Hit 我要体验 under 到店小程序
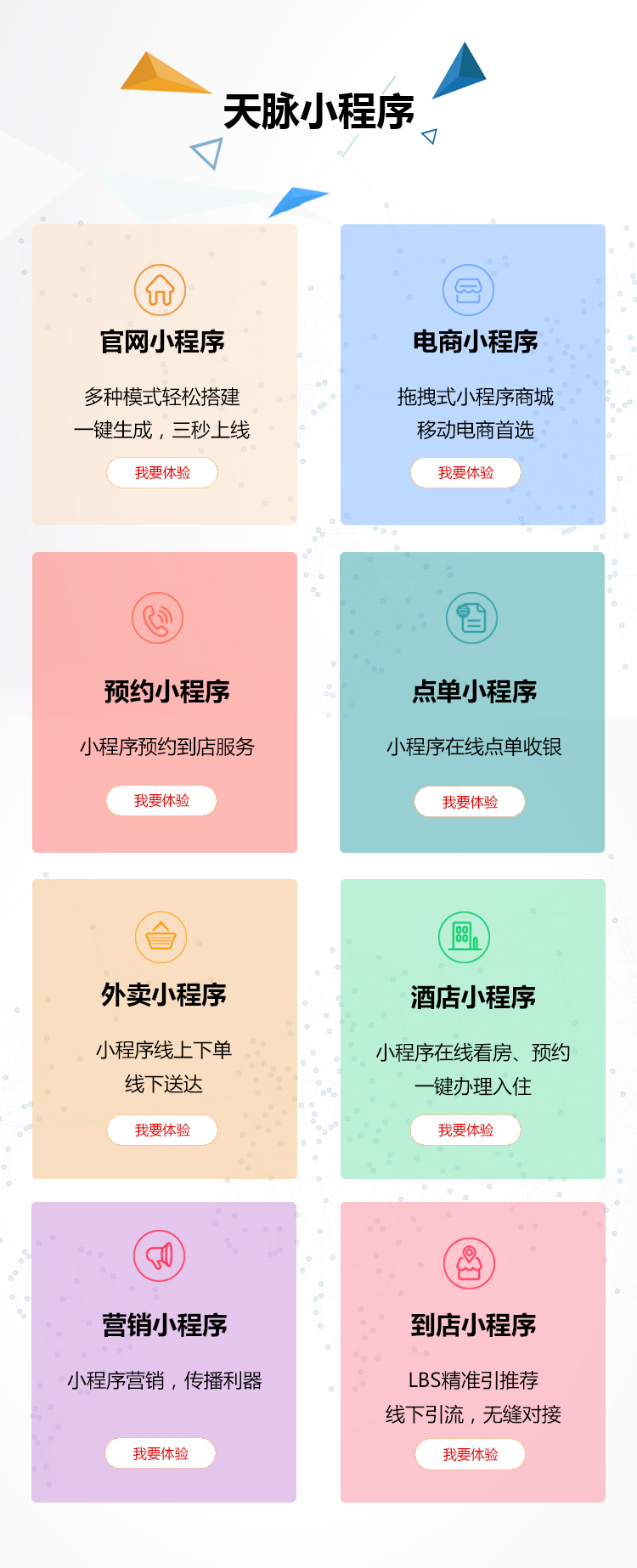 (470, 1454)
